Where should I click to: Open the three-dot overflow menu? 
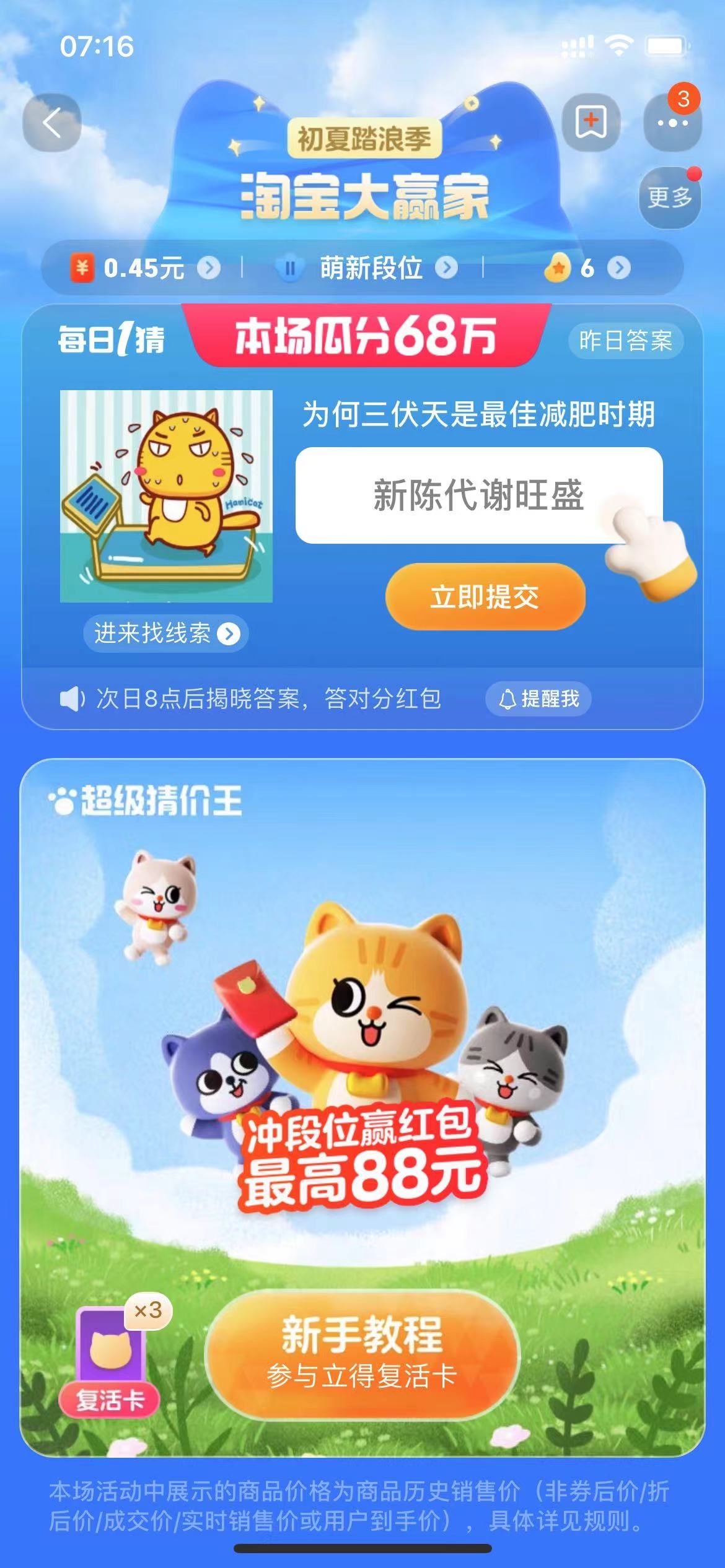pos(672,123)
